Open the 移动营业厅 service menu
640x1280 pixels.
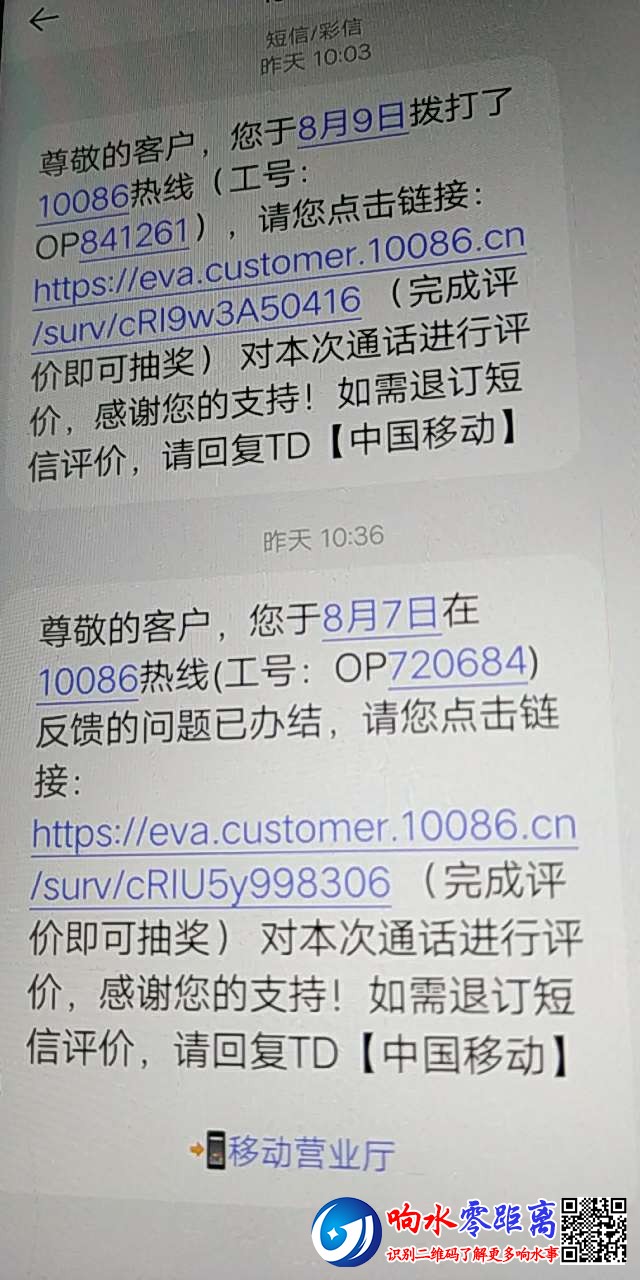[x=298, y=1153]
